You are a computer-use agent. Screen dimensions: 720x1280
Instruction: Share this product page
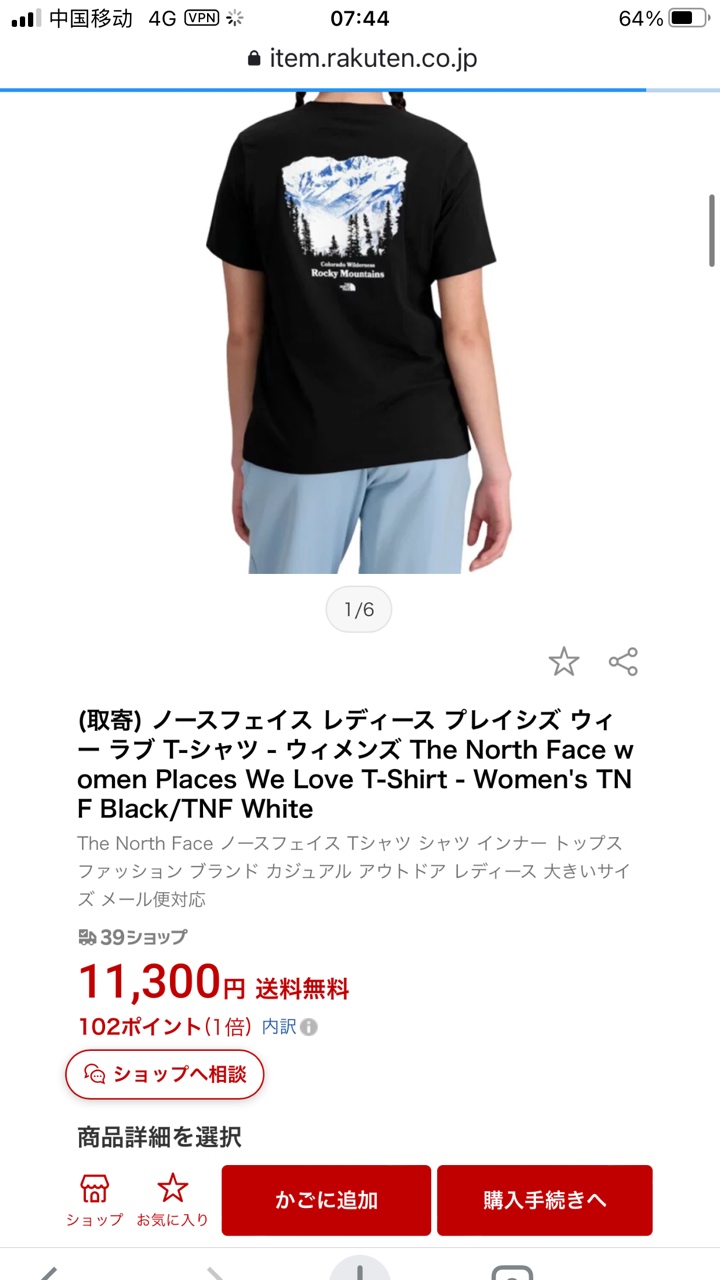(623, 662)
